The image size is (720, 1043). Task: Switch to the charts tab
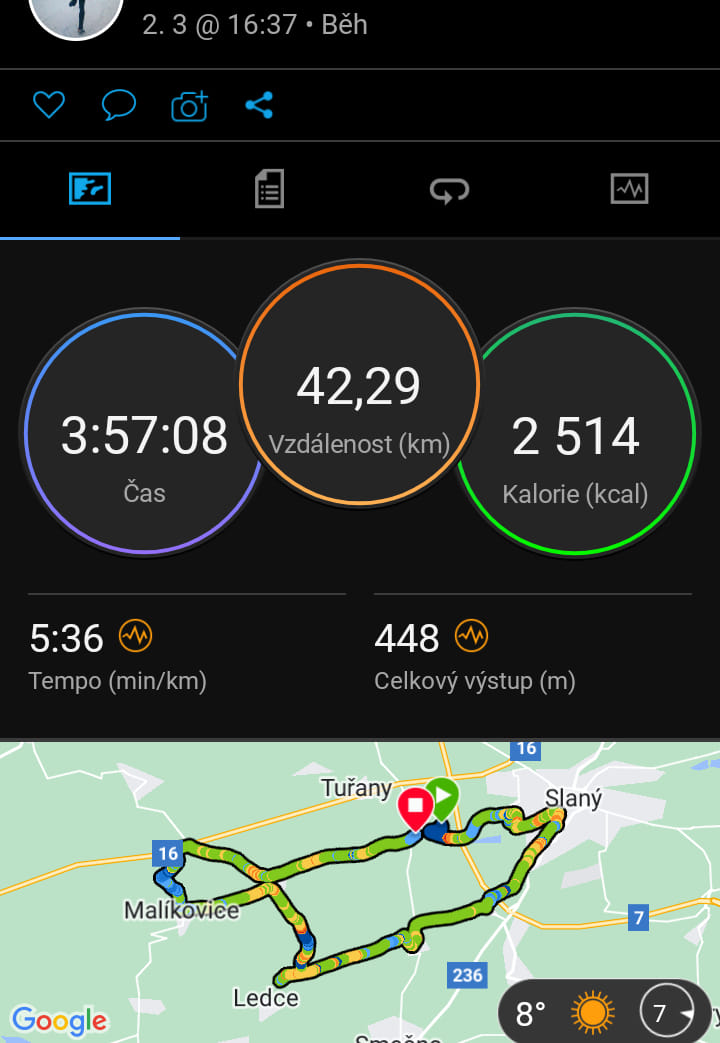pyautogui.click(x=629, y=188)
